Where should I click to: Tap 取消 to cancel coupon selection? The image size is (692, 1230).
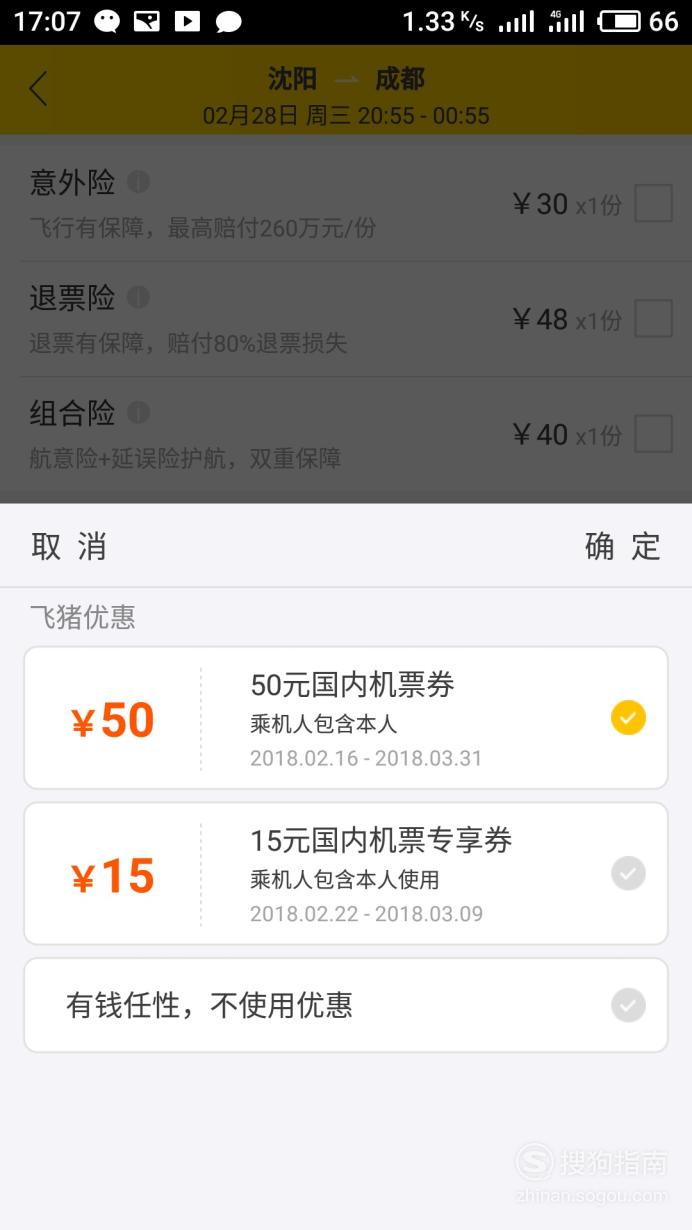(x=68, y=546)
